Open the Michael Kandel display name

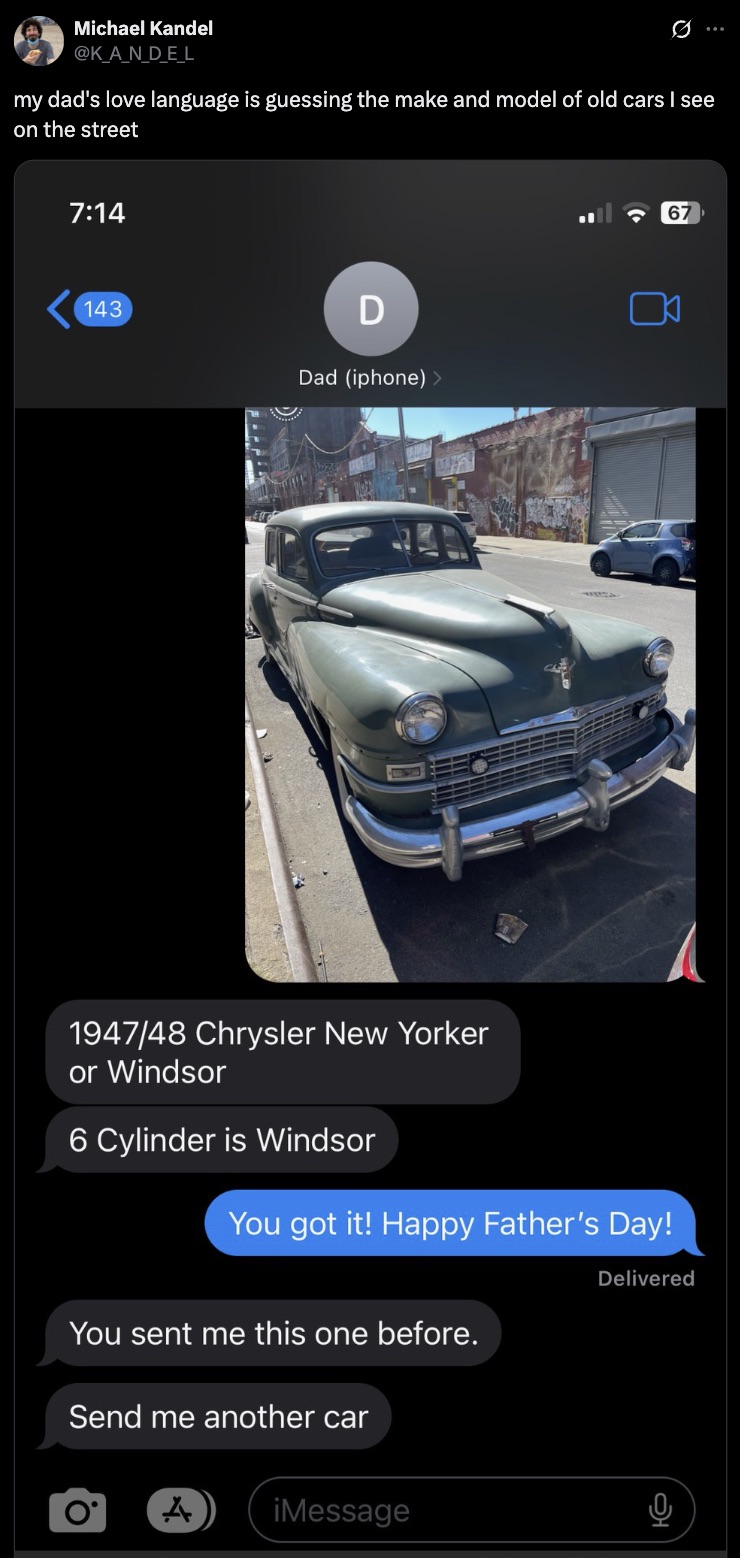coord(143,28)
